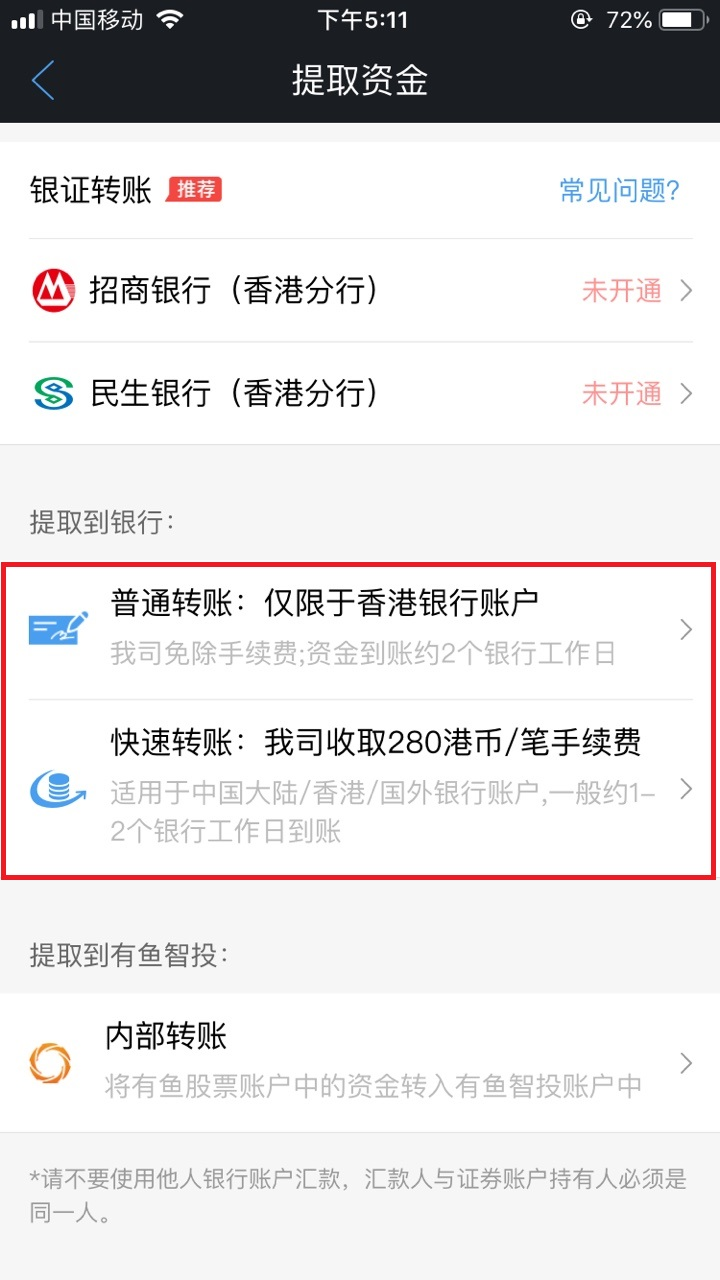The height and width of the screenshot is (1280, 720).
Task: Expand the 普通转账 option via its chevron
Action: (686, 629)
